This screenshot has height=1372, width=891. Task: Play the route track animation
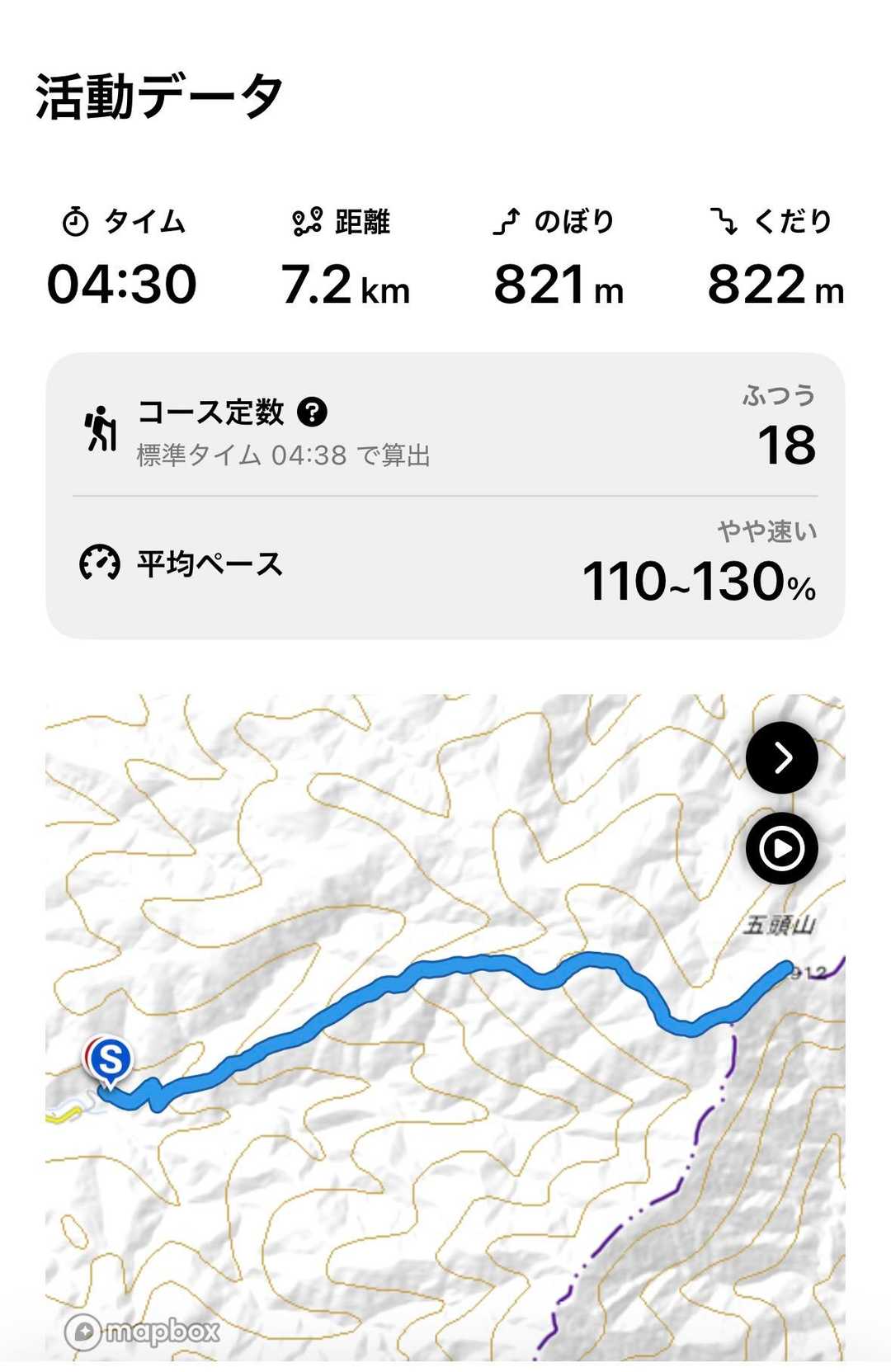[x=781, y=848]
